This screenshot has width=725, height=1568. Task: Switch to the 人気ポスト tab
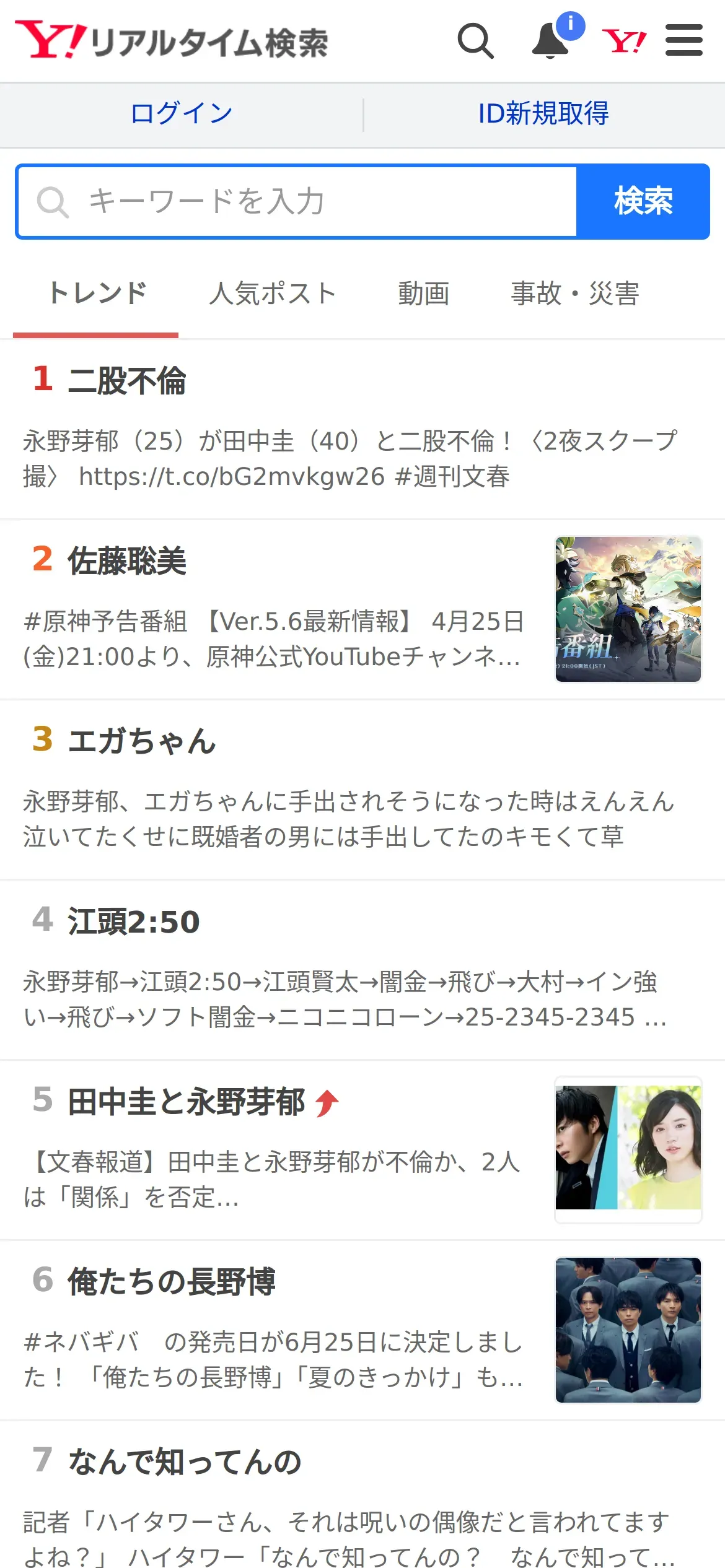point(272,294)
